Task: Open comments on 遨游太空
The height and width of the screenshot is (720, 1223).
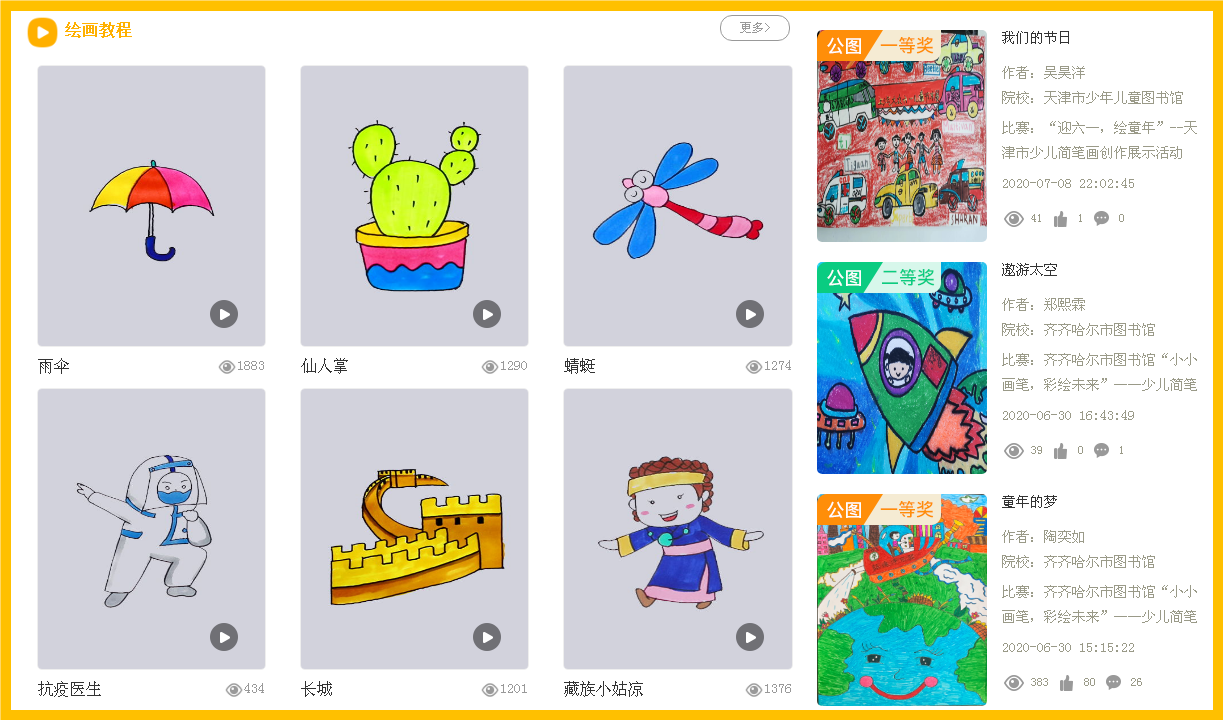Action: [x=1102, y=451]
